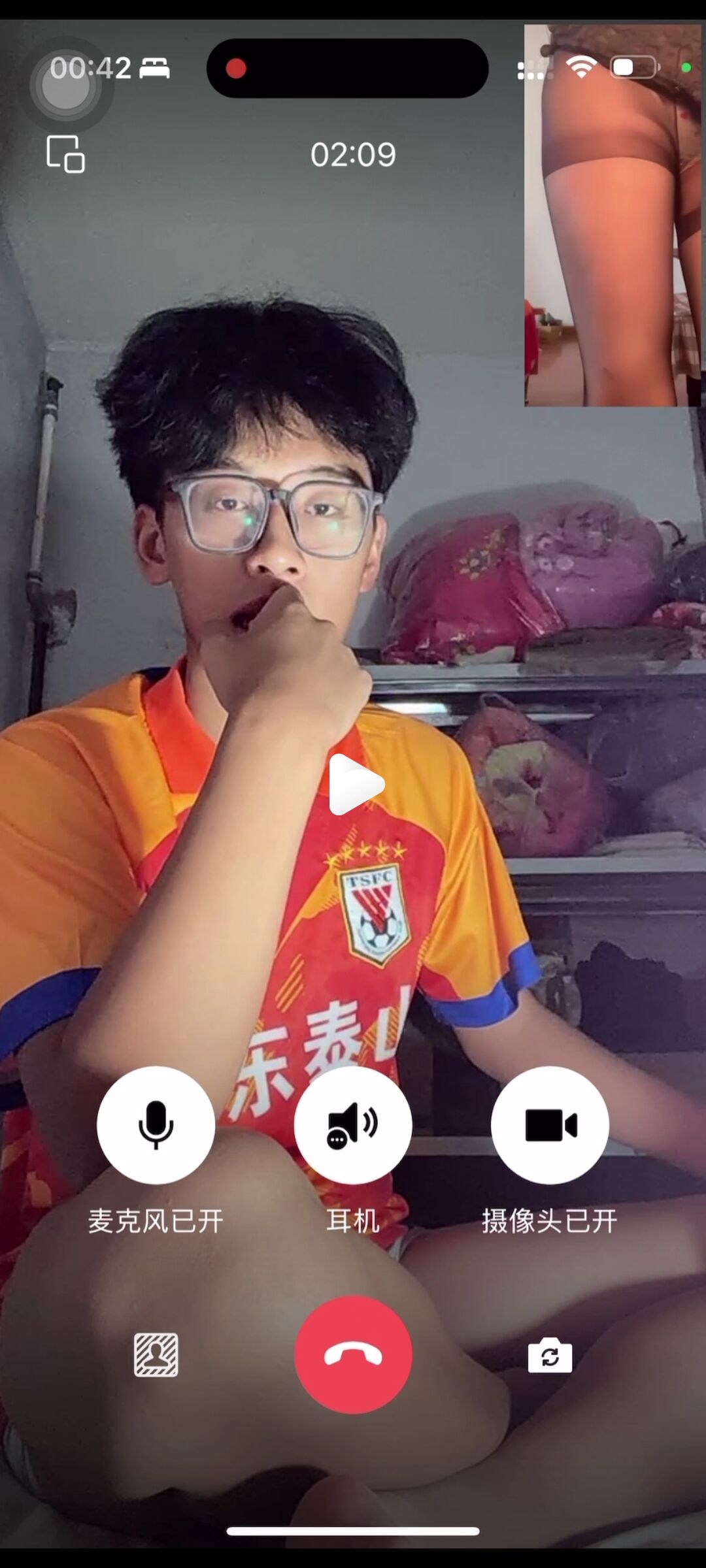
Task: Flip the camera
Action: click(x=550, y=1355)
